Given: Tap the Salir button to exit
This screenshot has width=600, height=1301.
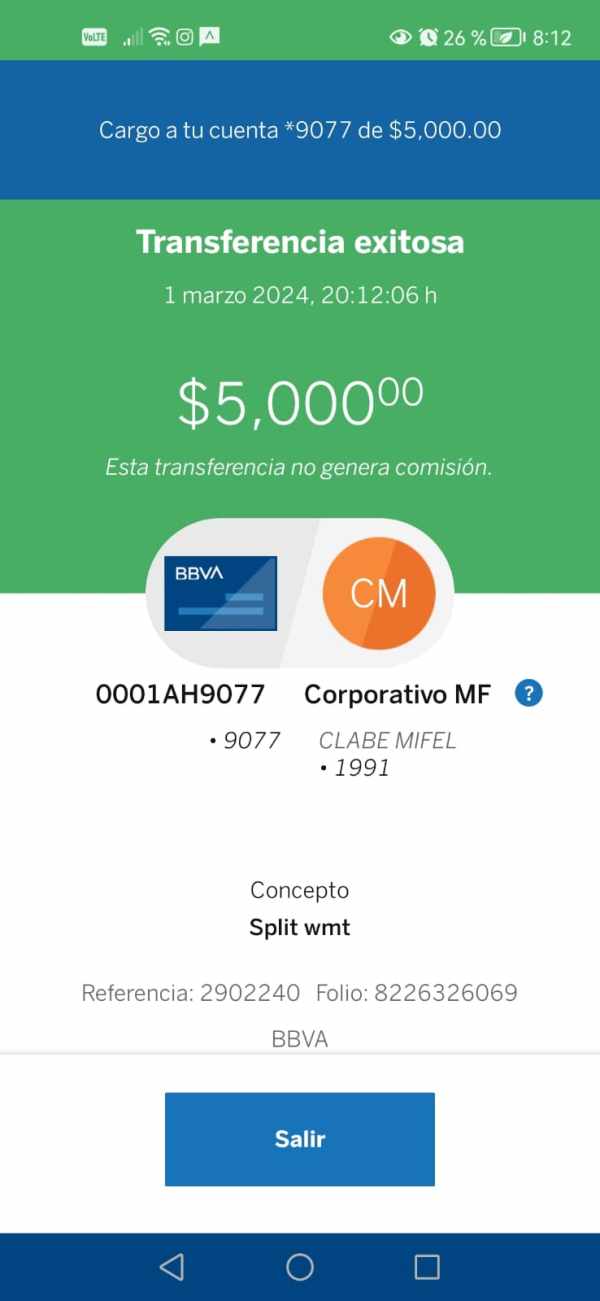Looking at the screenshot, I should pyautogui.click(x=300, y=1139).
